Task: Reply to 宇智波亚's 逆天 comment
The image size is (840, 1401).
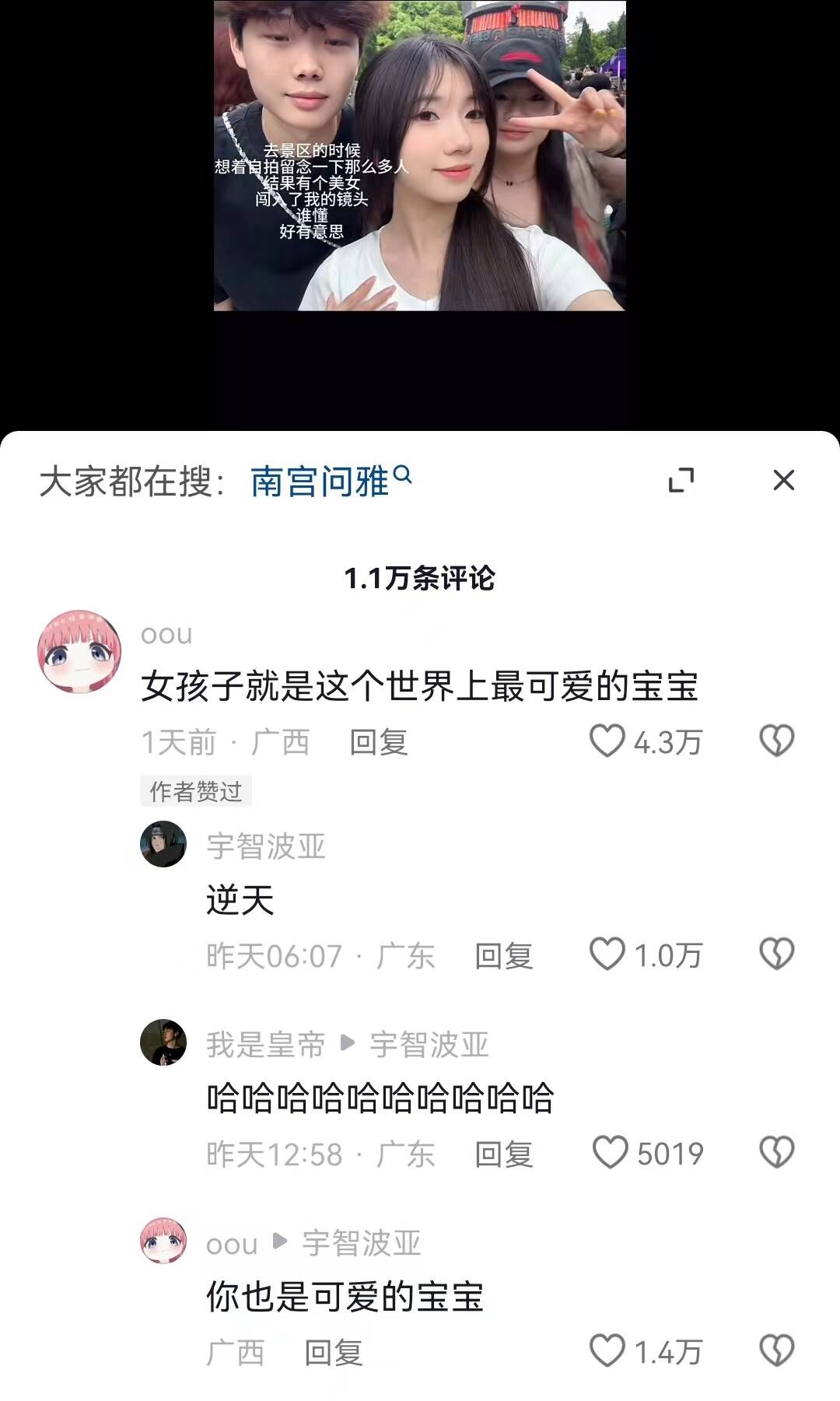Action: click(x=503, y=956)
